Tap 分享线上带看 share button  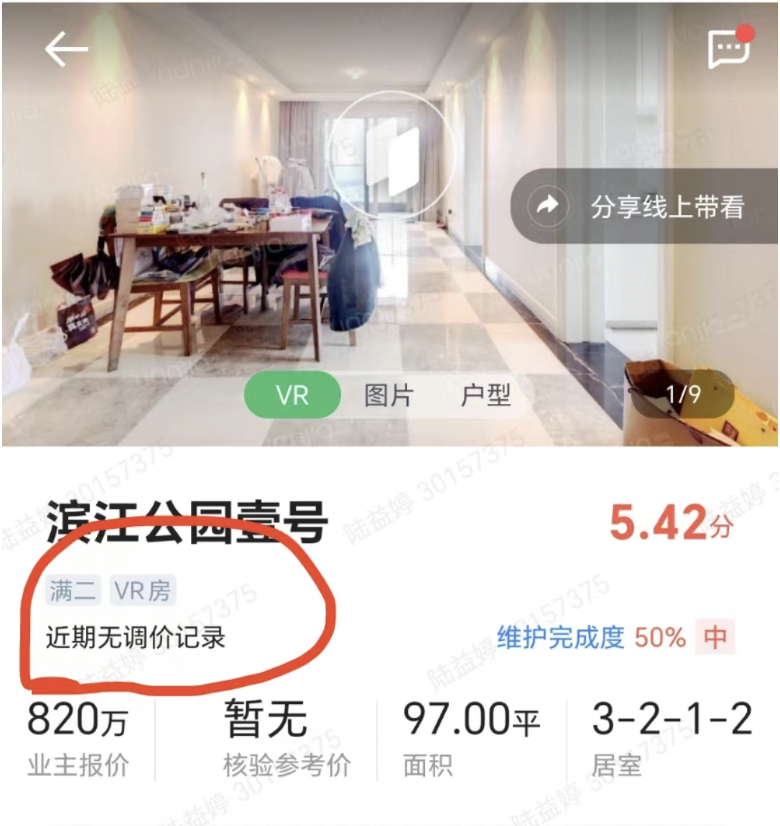click(645, 206)
